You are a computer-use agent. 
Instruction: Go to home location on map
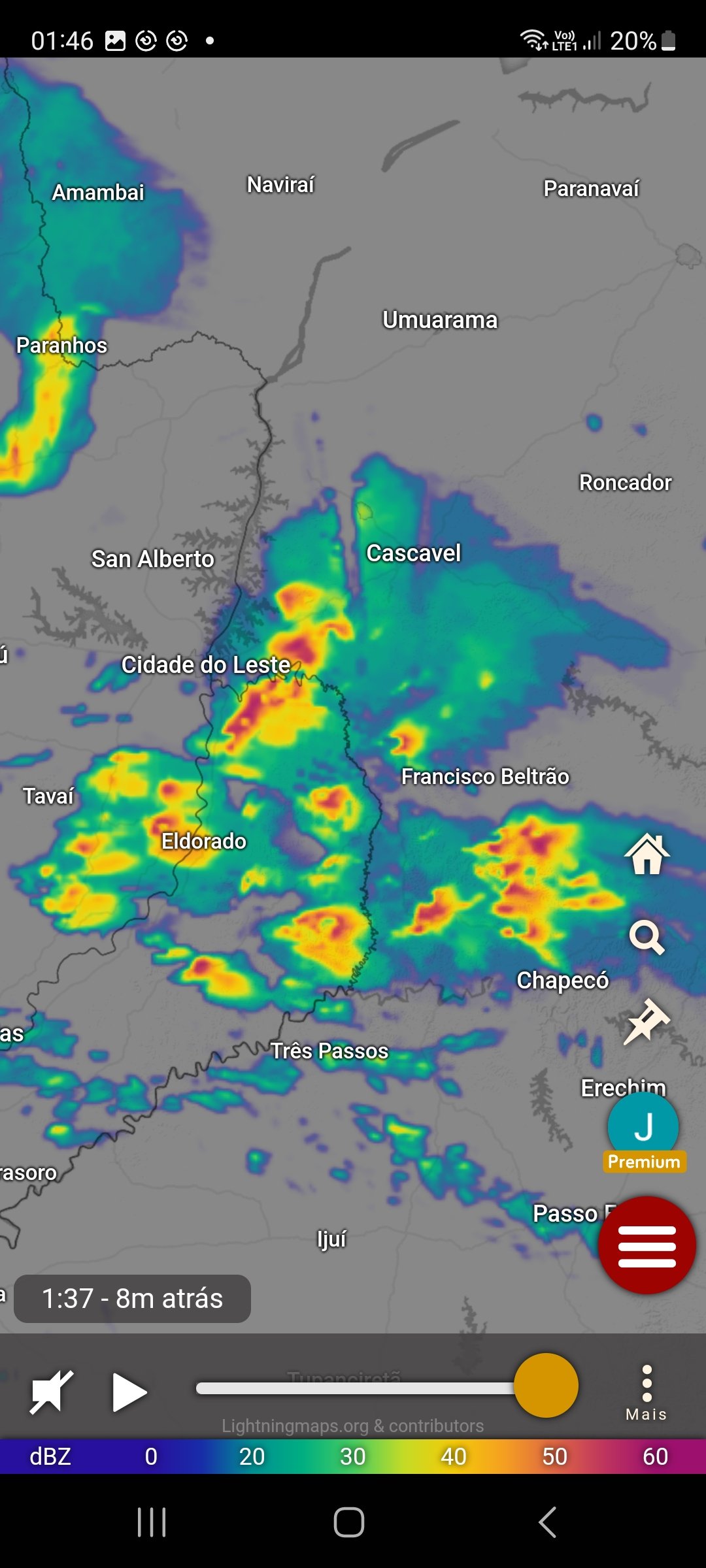tap(647, 853)
